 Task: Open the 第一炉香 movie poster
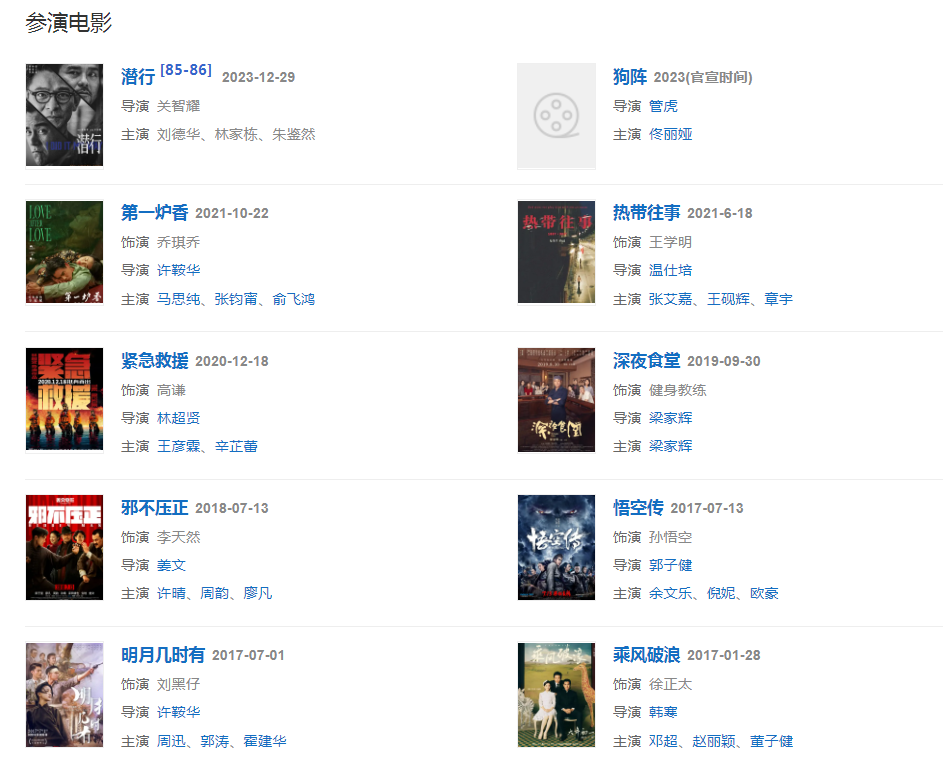pos(64,251)
